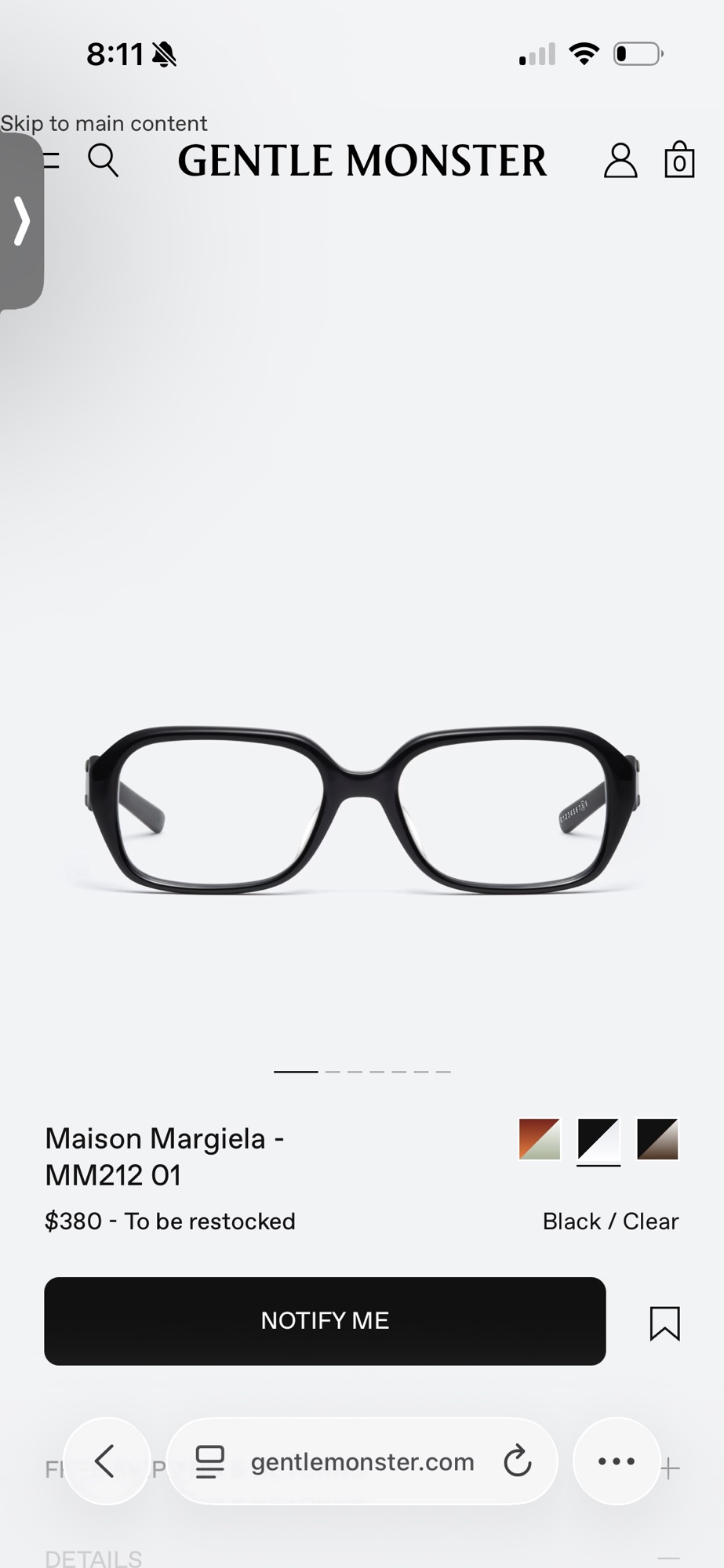Open the account profile icon
Image resolution: width=724 pixels, height=1568 pixels.
[x=620, y=161]
